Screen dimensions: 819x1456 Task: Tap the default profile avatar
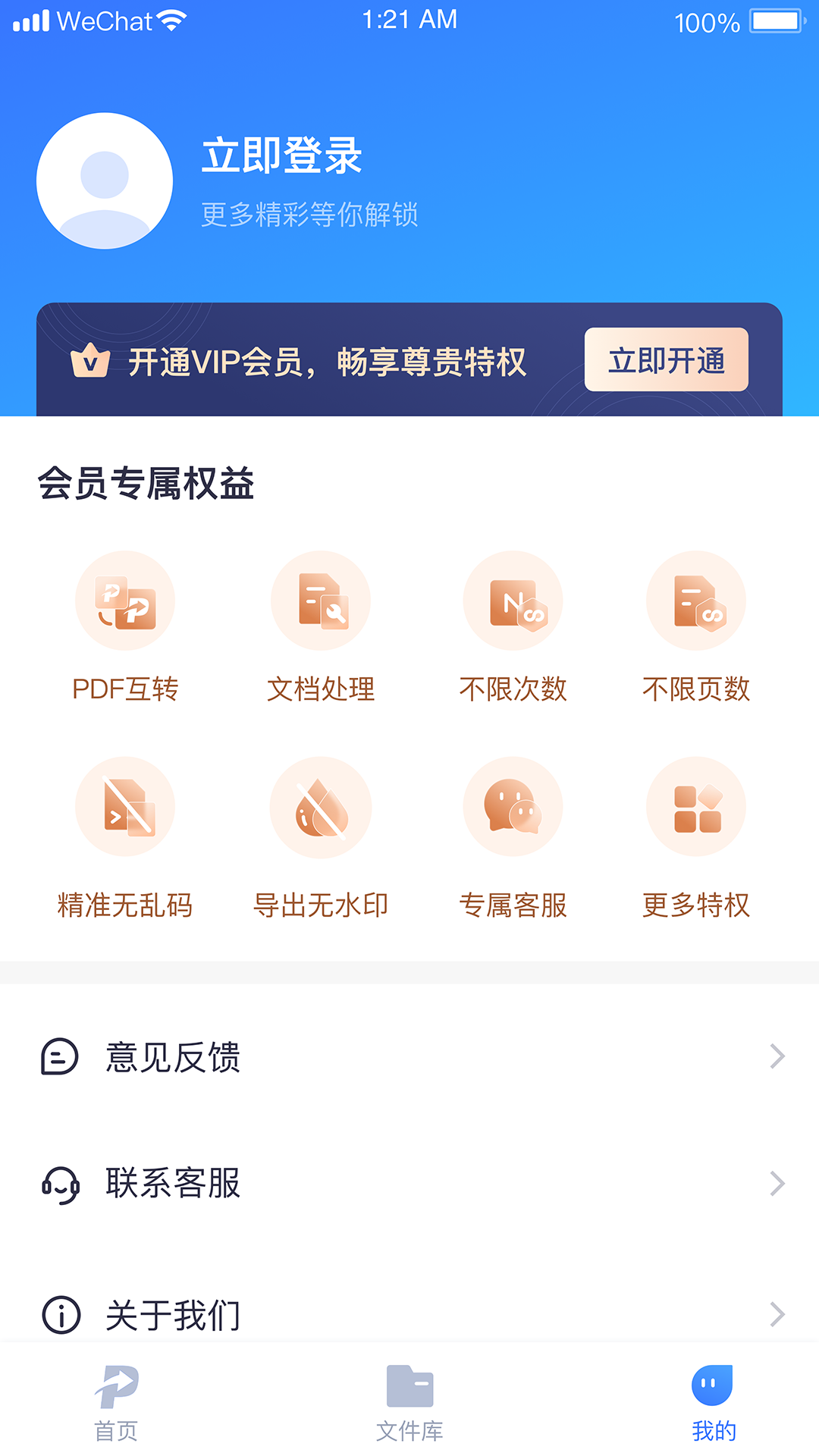point(105,181)
